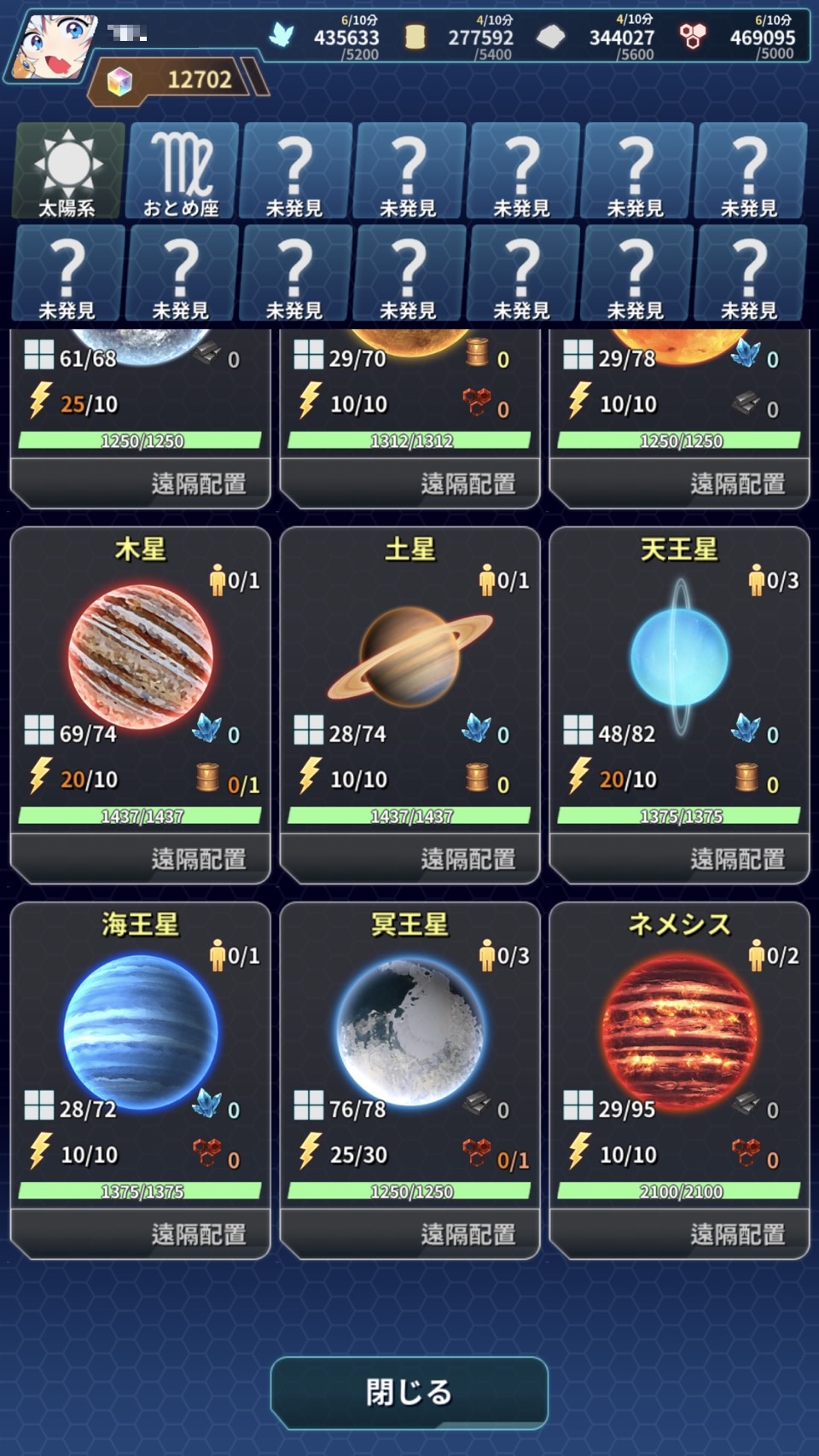Switch to the おとめ座 constellation tab
Viewport: 819px width, 1456px height.
182,171
